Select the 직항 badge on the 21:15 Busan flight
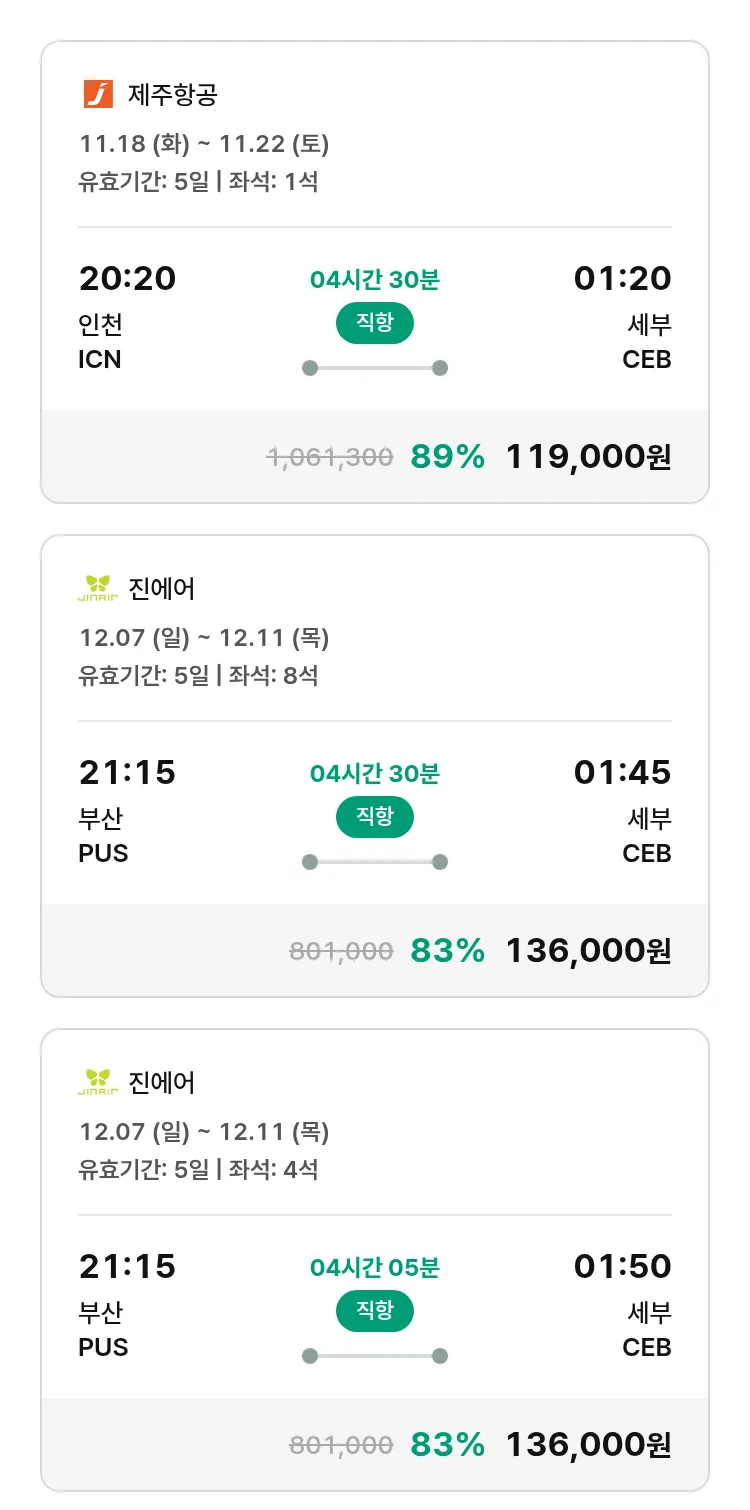Screen dimensions: 750x1510 pyautogui.click(x=374, y=817)
